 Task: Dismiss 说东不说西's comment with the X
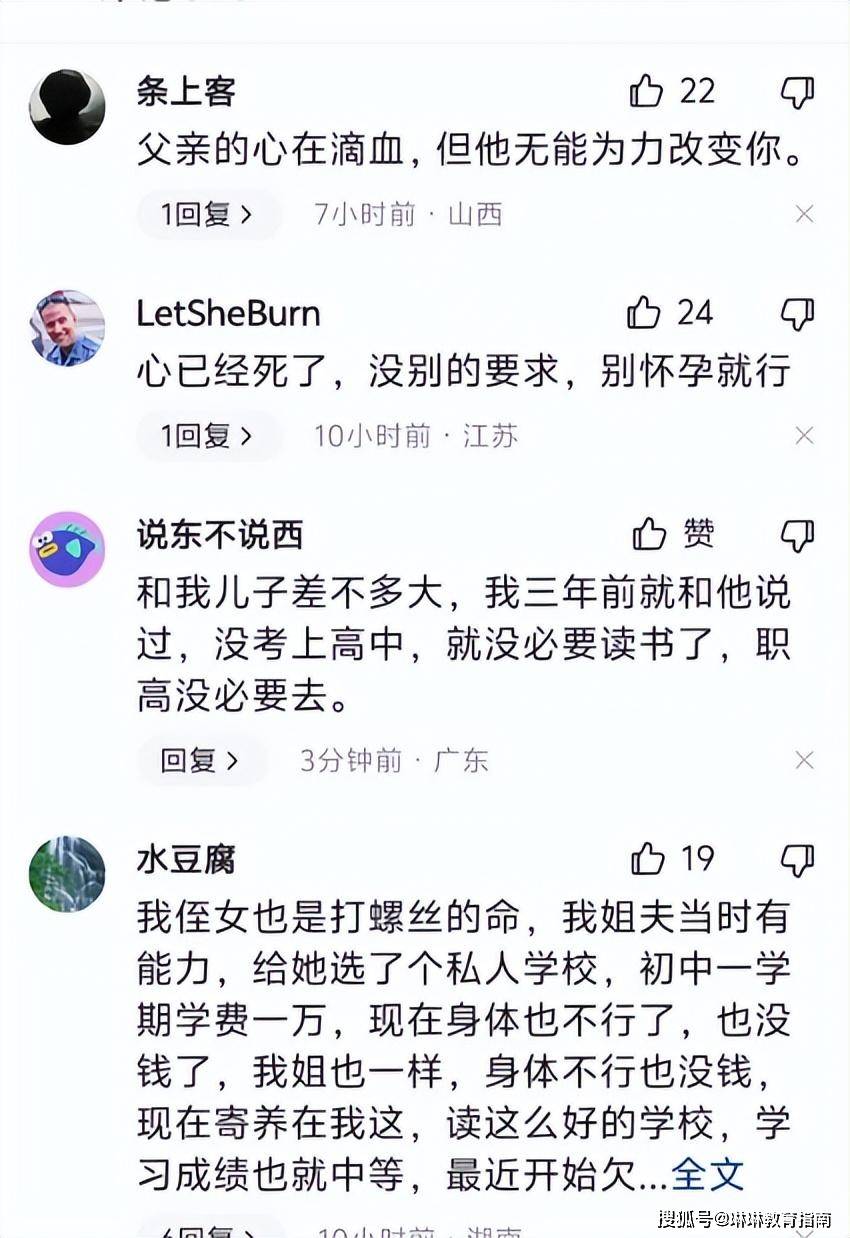[x=804, y=761]
